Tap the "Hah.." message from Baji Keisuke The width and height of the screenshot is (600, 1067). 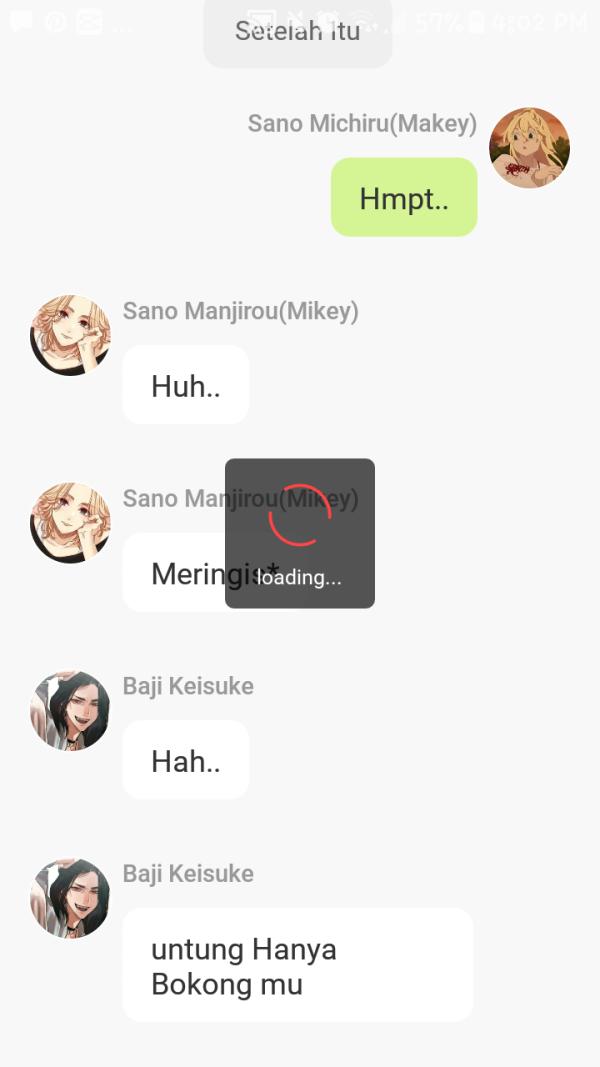click(x=185, y=761)
